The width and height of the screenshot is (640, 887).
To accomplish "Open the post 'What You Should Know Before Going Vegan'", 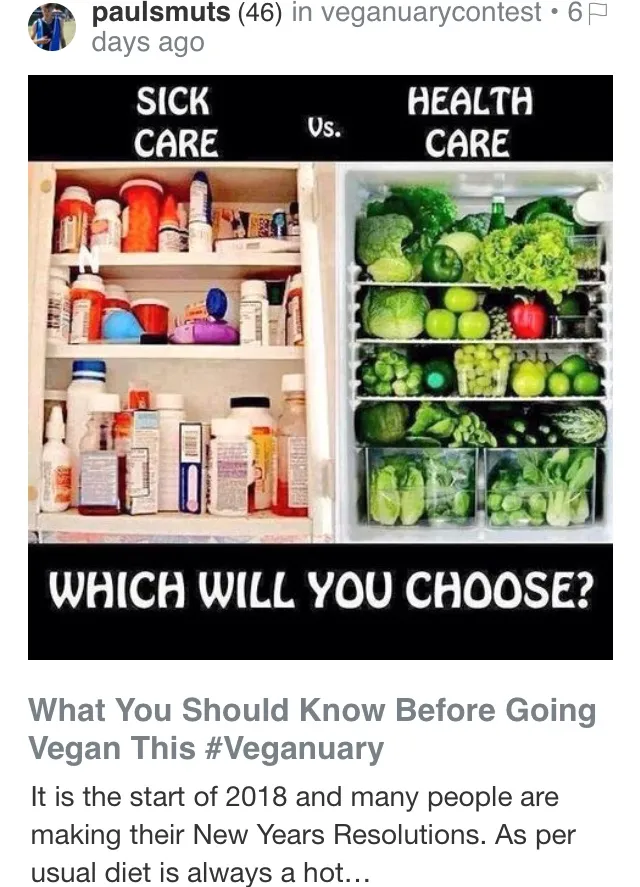I will [312, 729].
